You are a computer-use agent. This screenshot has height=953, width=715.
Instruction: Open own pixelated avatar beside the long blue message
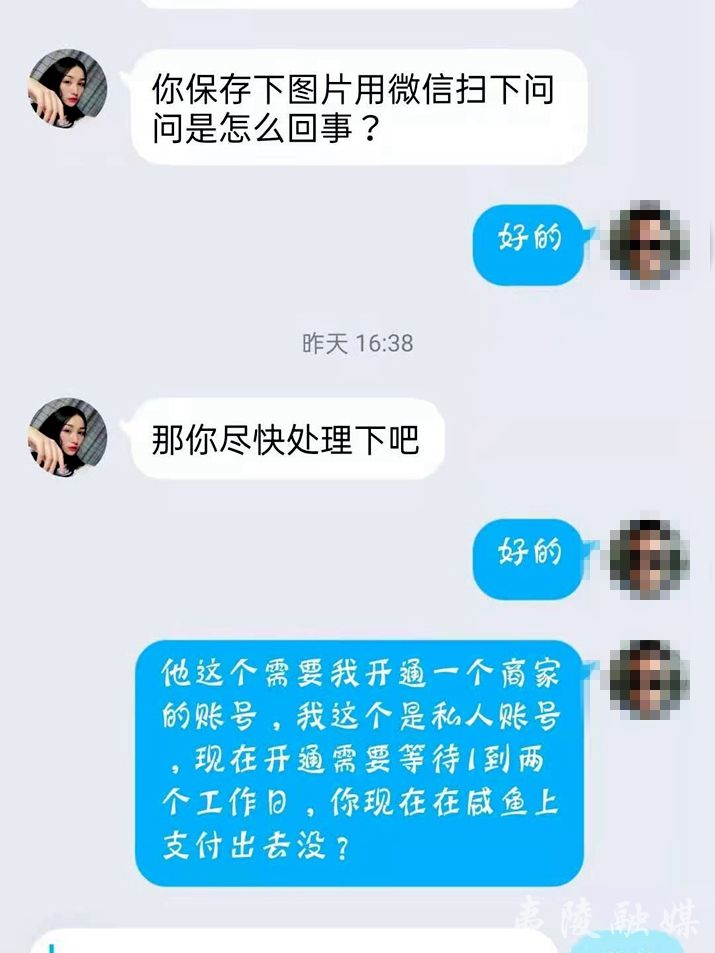(649, 680)
